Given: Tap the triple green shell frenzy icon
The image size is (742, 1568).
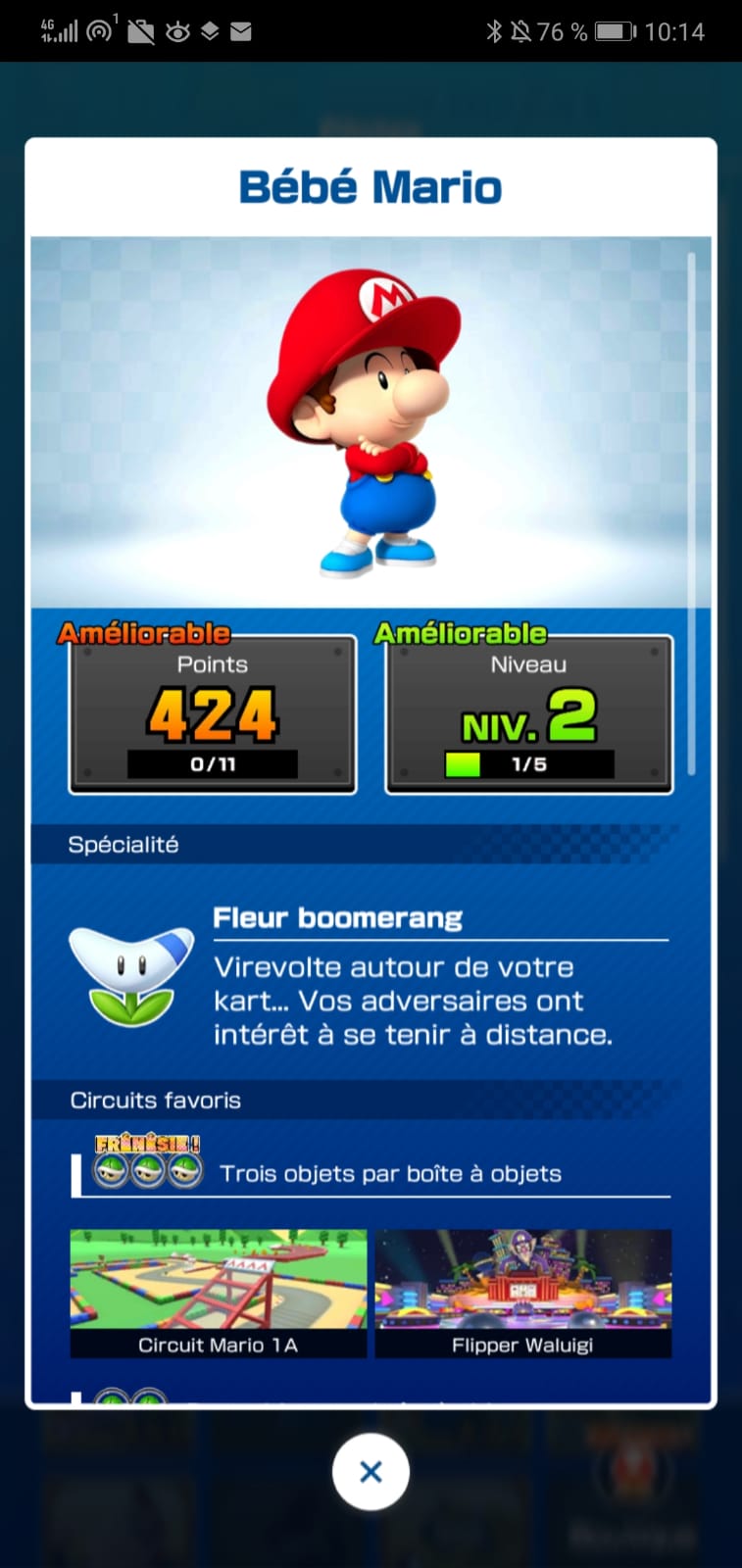Looking at the screenshot, I should pos(145,1169).
